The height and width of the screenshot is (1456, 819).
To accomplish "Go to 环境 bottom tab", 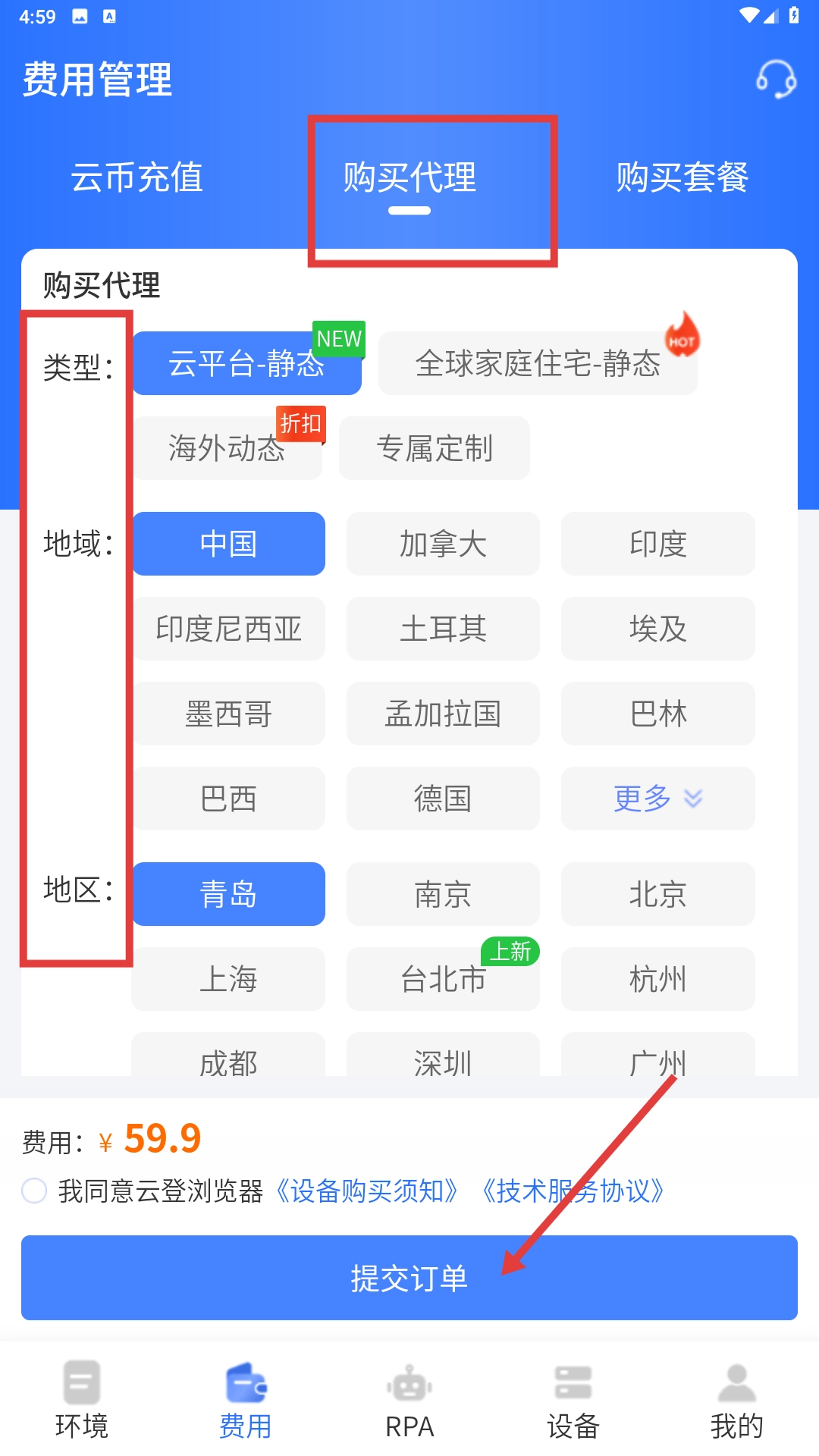I will tap(82, 1399).
